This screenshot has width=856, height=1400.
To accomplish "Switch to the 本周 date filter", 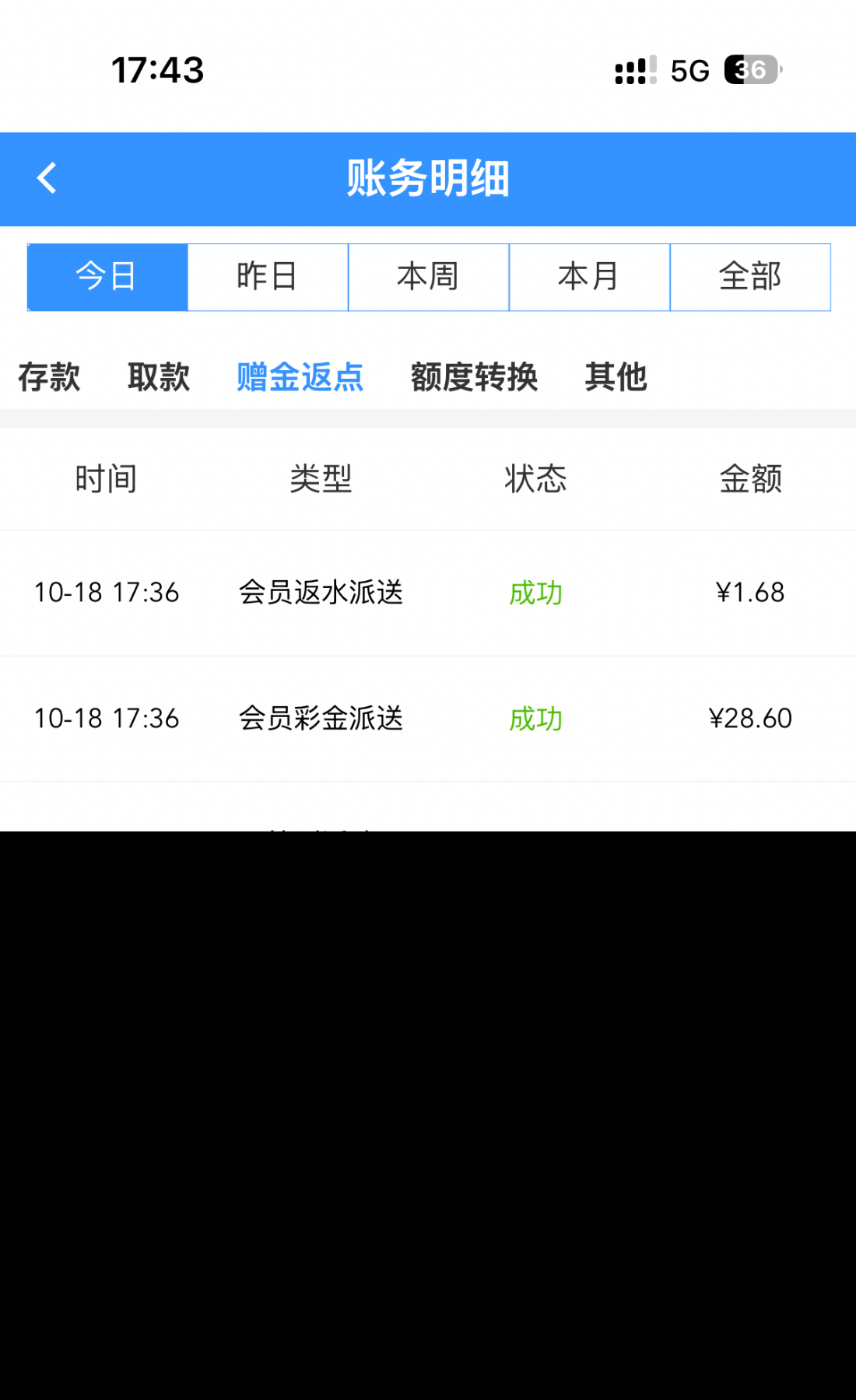I will pos(428,277).
